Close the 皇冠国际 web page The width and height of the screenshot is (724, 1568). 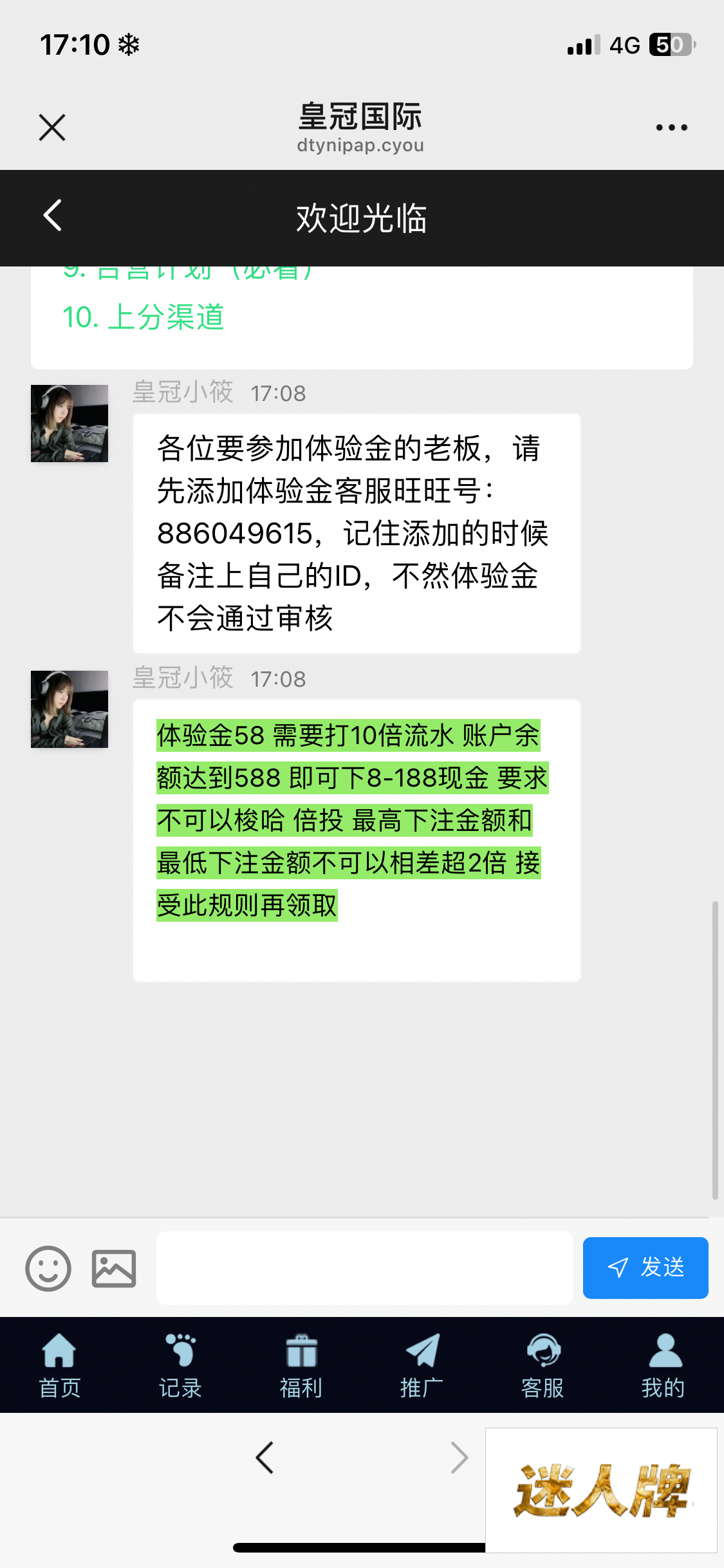52,127
